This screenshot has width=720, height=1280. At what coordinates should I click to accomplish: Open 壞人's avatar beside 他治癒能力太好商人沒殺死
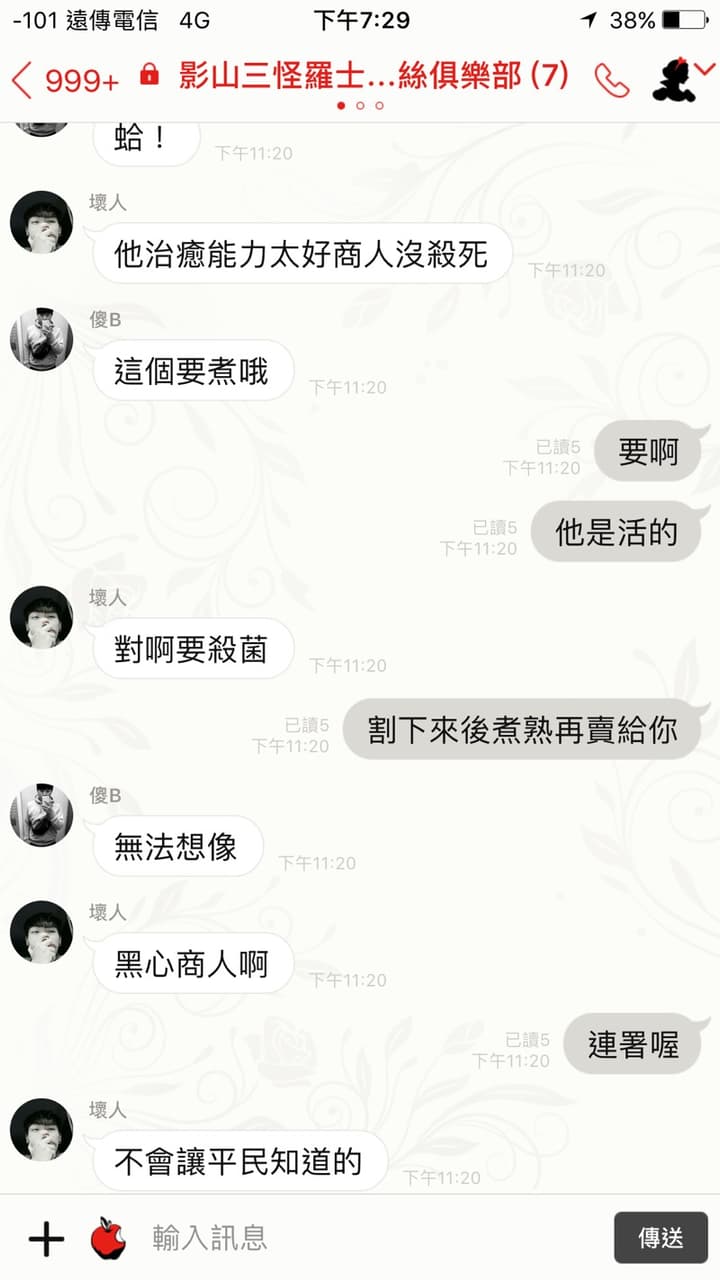click(x=41, y=222)
